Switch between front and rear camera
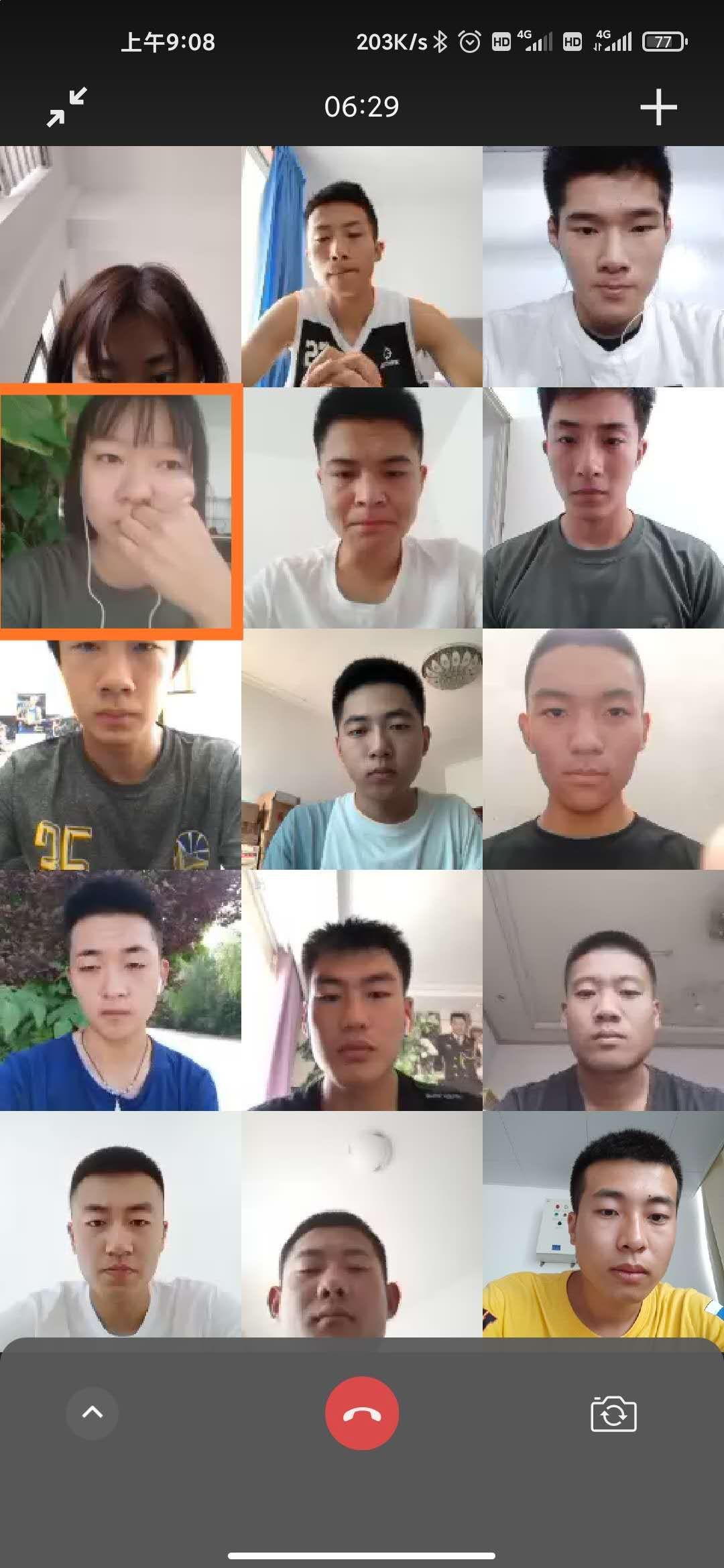 613,1414
